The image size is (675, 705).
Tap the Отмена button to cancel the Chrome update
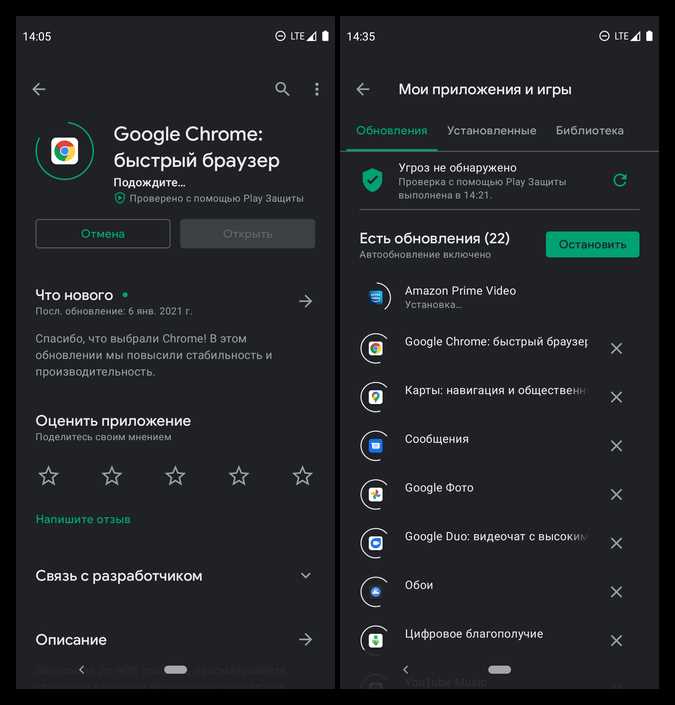[103, 234]
